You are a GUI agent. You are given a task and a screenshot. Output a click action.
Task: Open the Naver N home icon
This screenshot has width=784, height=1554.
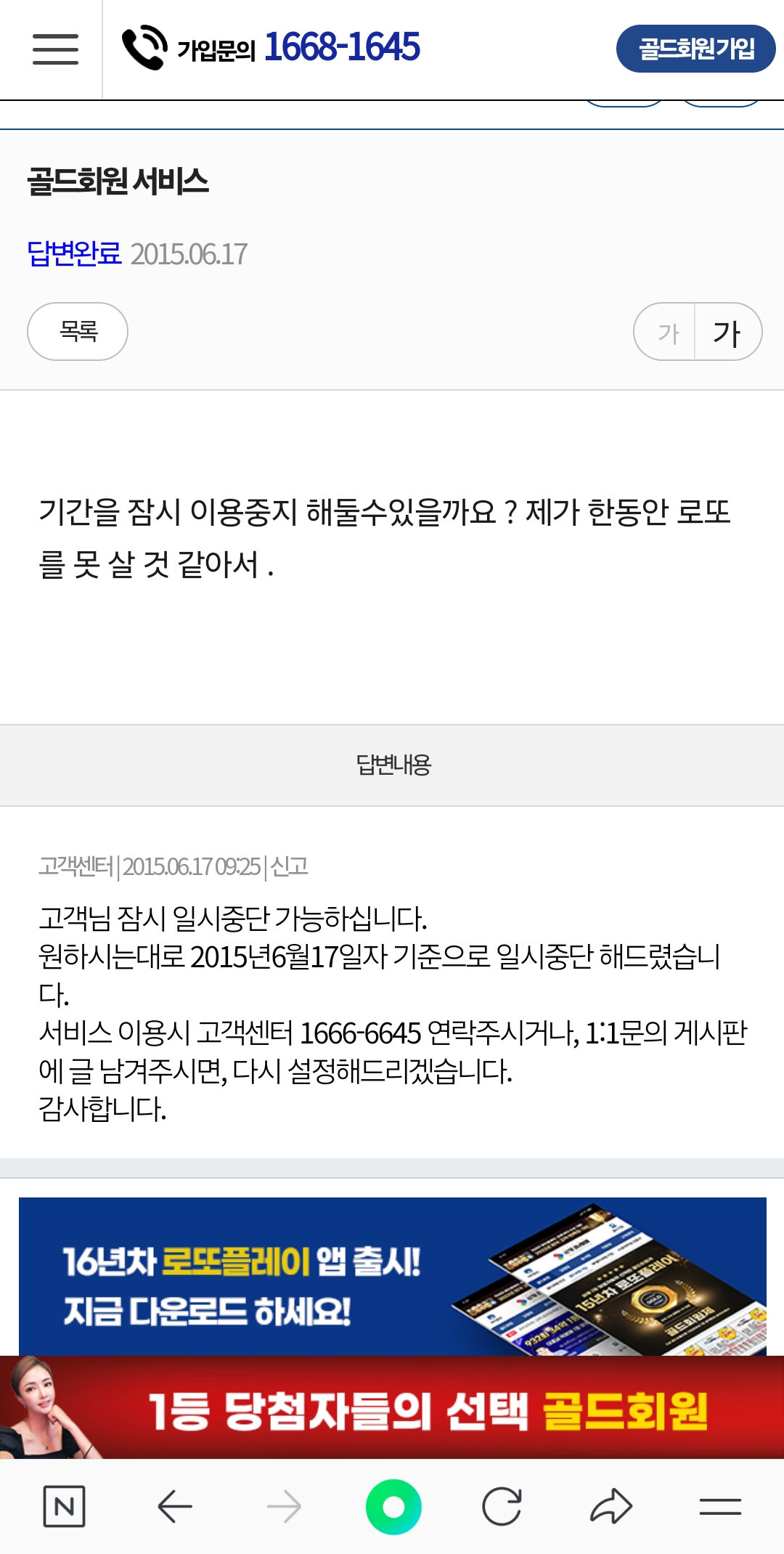(64, 1508)
